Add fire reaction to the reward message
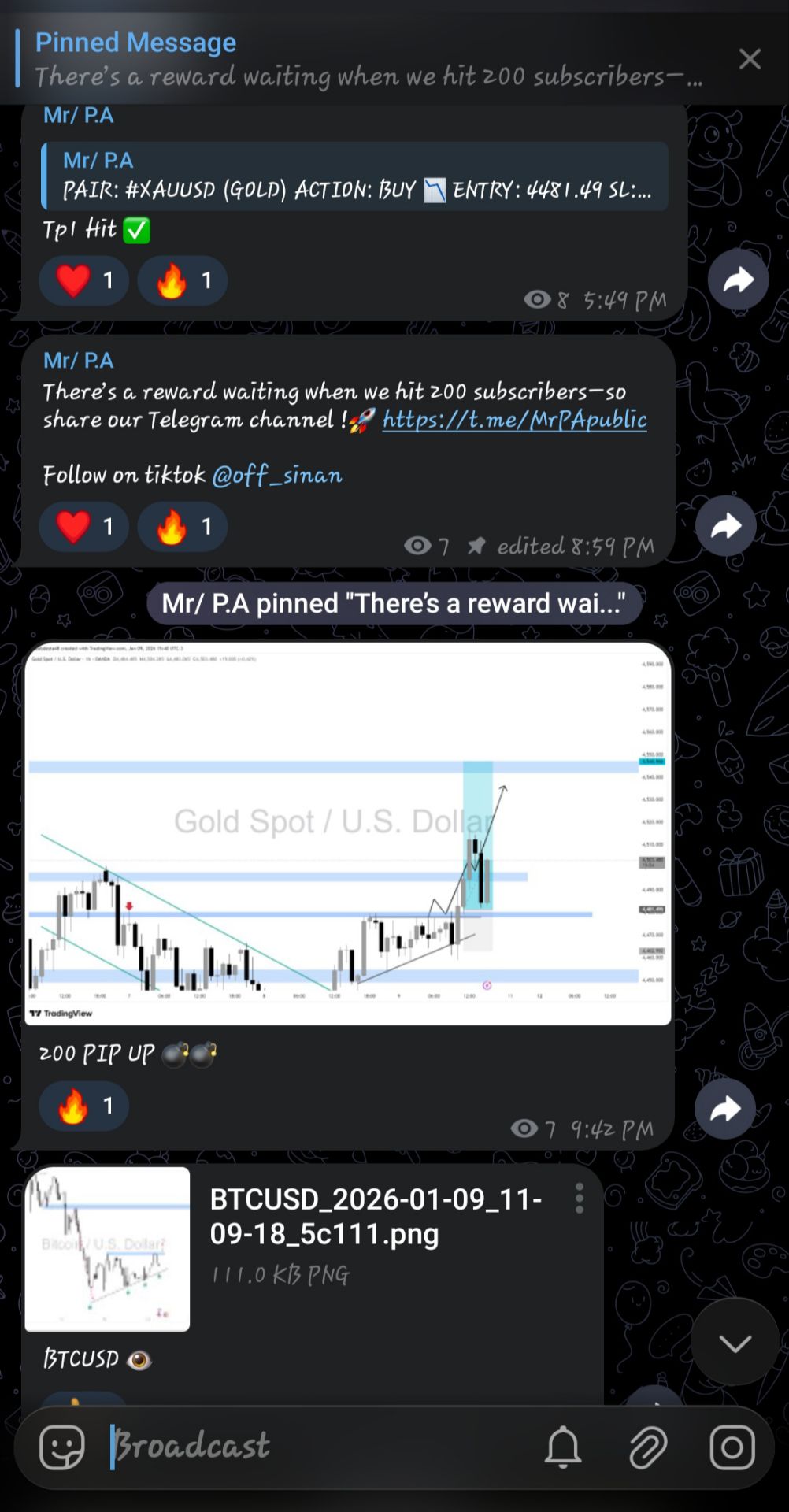This screenshot has width=789, height=1512. 182,526
